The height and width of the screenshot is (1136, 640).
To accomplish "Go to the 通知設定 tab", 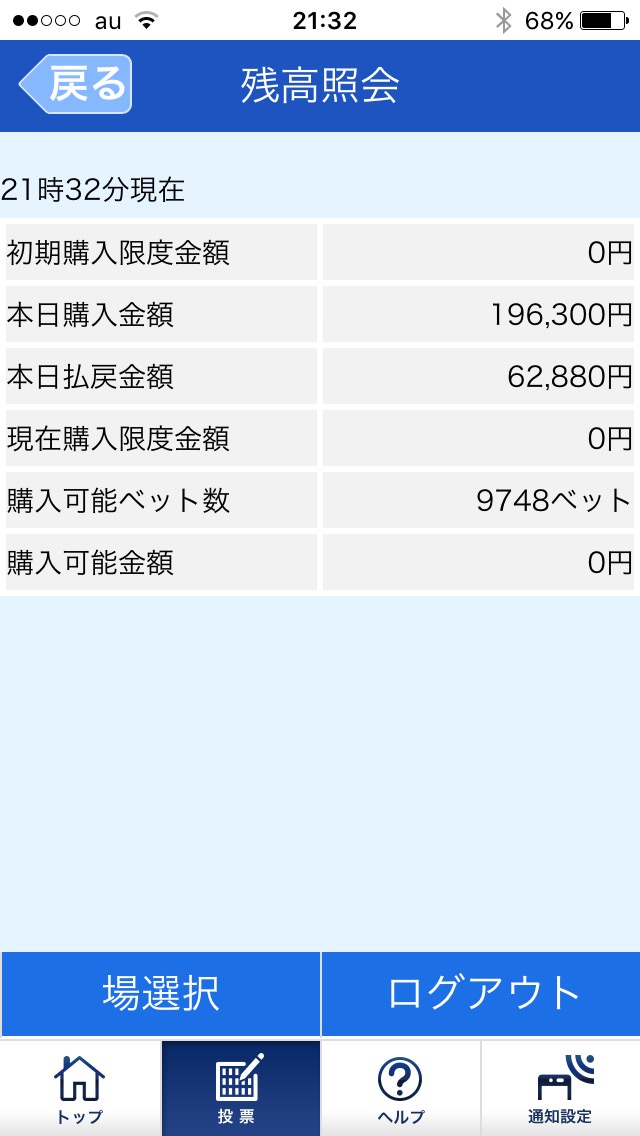I will click(561, 1088).
